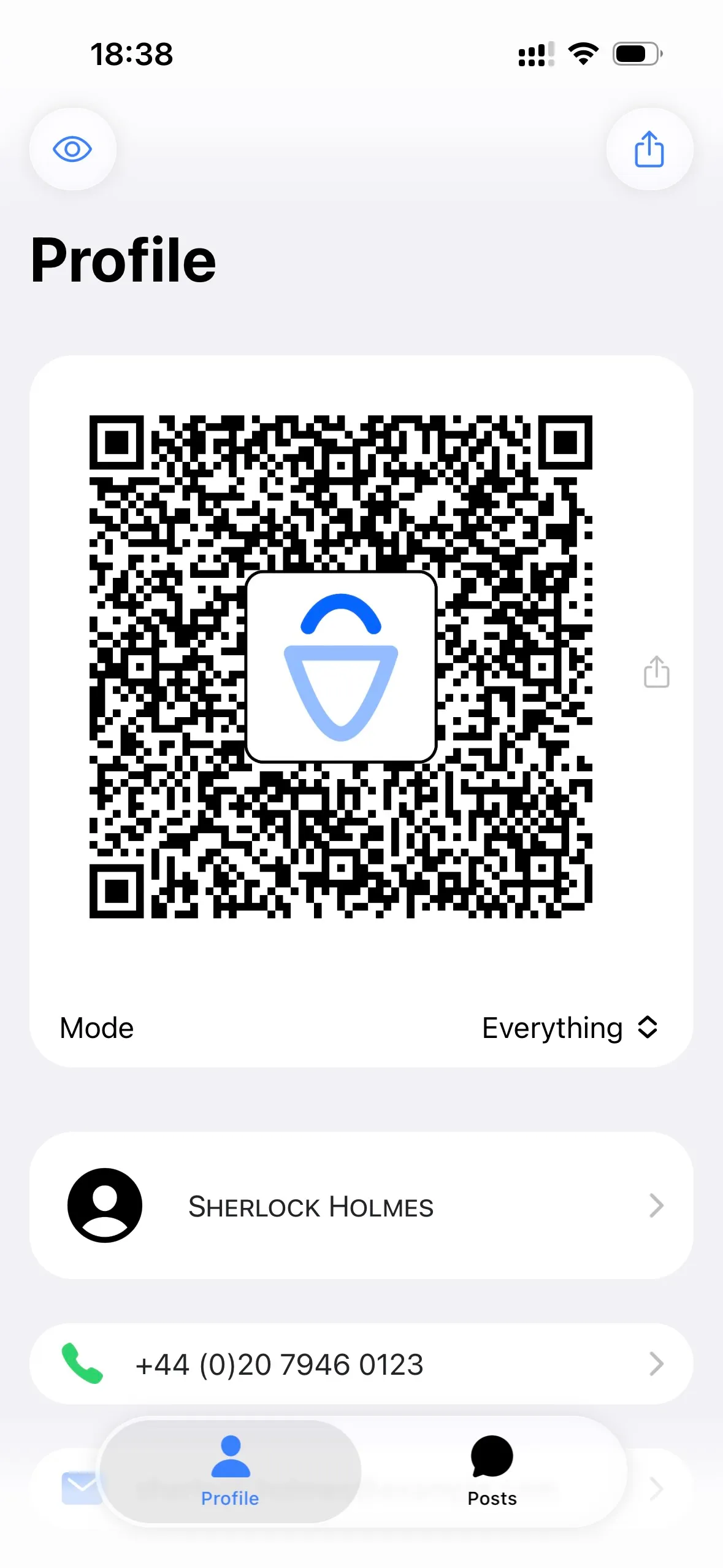The width and height of the screenshot is (723, 1568).
Task: Tap the Wi-Fi icon in the status bar
Action: tap(583, 54)
